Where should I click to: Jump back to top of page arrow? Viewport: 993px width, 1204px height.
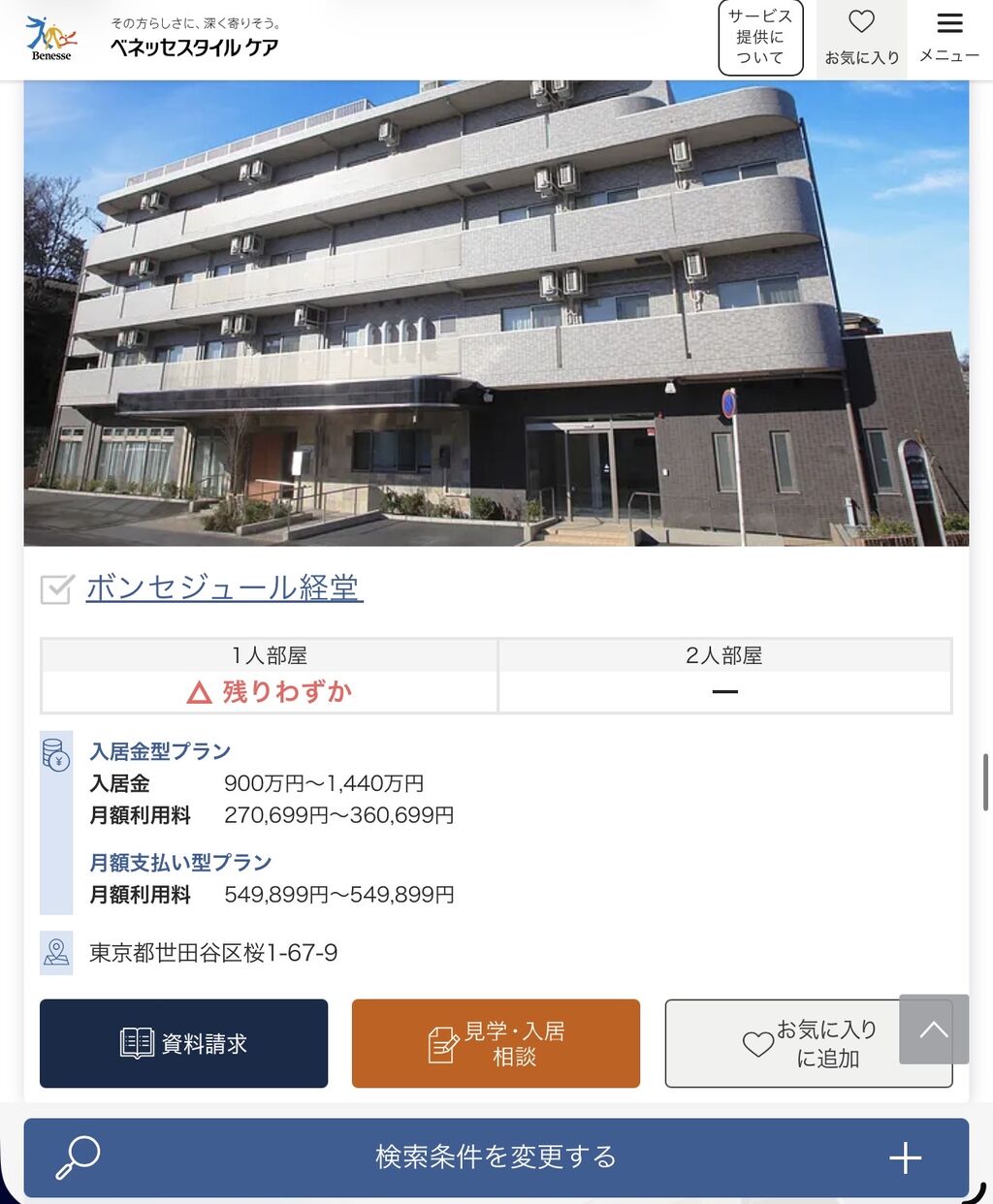pyautogui.click(x=934, y=1029)
